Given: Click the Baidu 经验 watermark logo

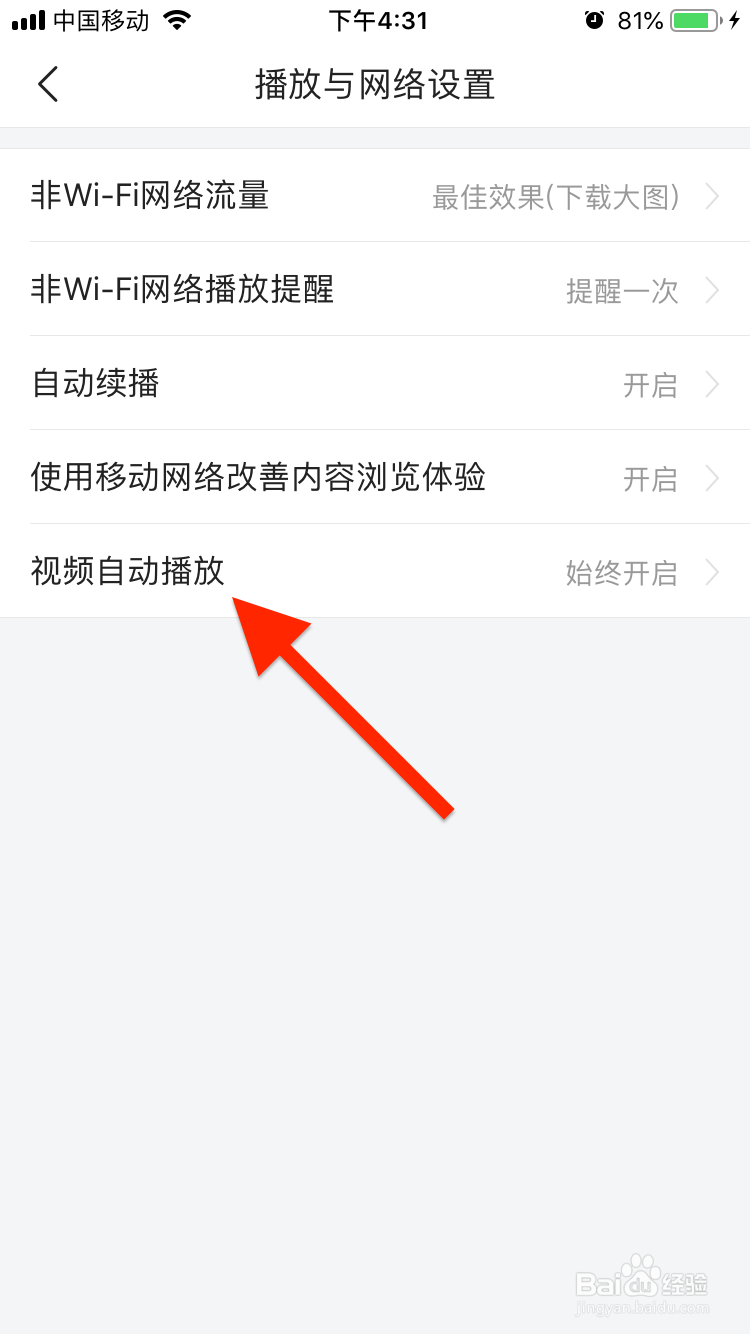Looking at the screenshot, I should click(x=648, y=1281).
